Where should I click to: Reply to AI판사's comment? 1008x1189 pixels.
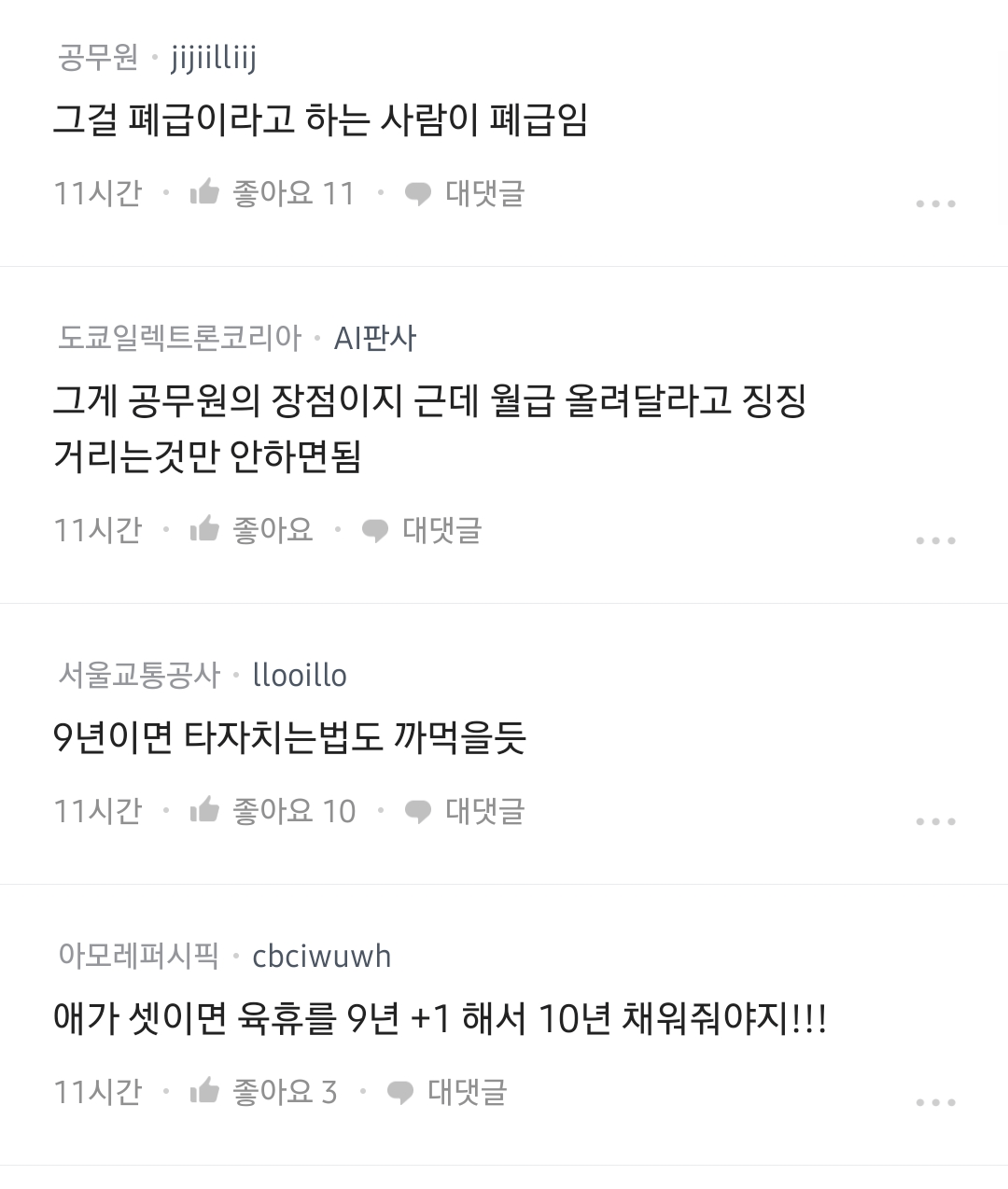click(422, 530)
